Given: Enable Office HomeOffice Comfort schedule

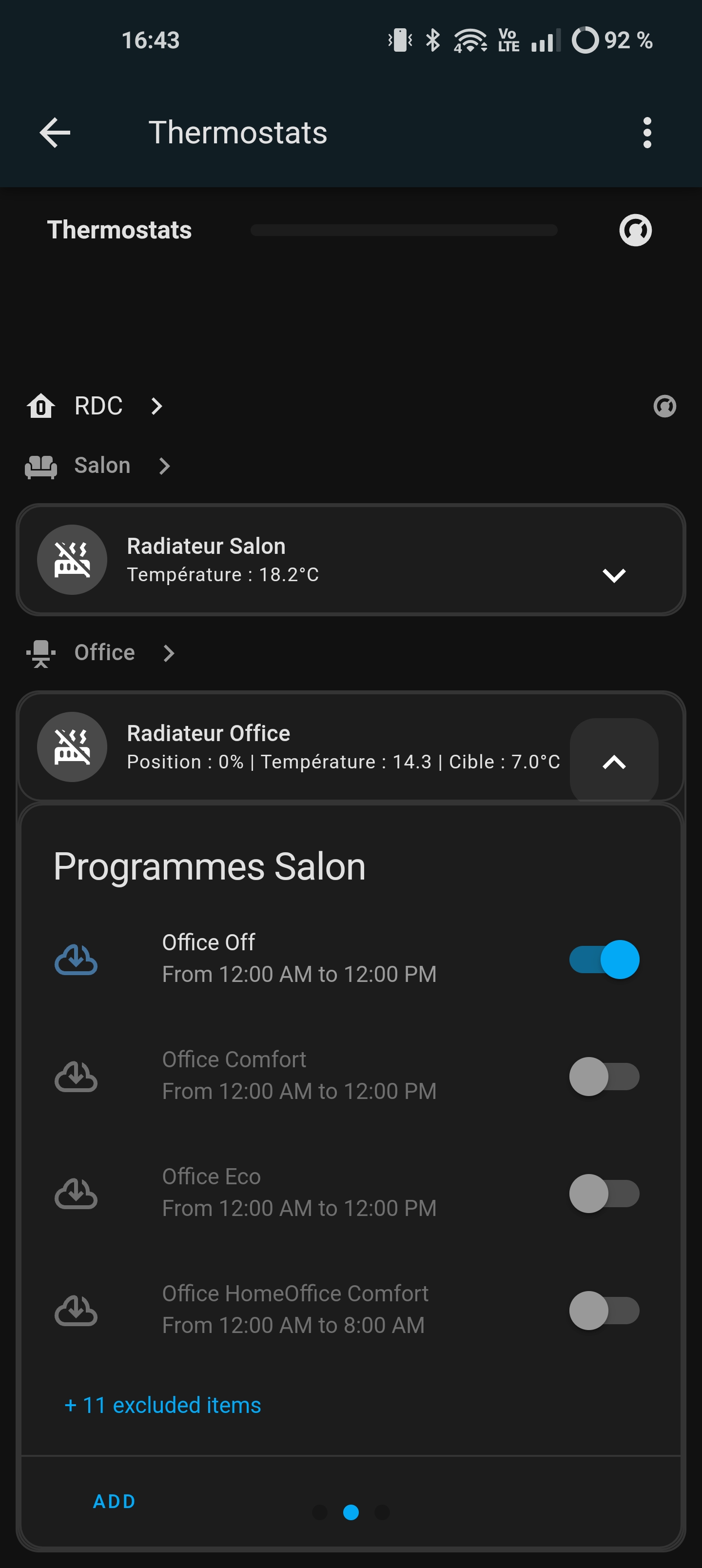Looking at the screenshot, I should [x=604, y=1310].
